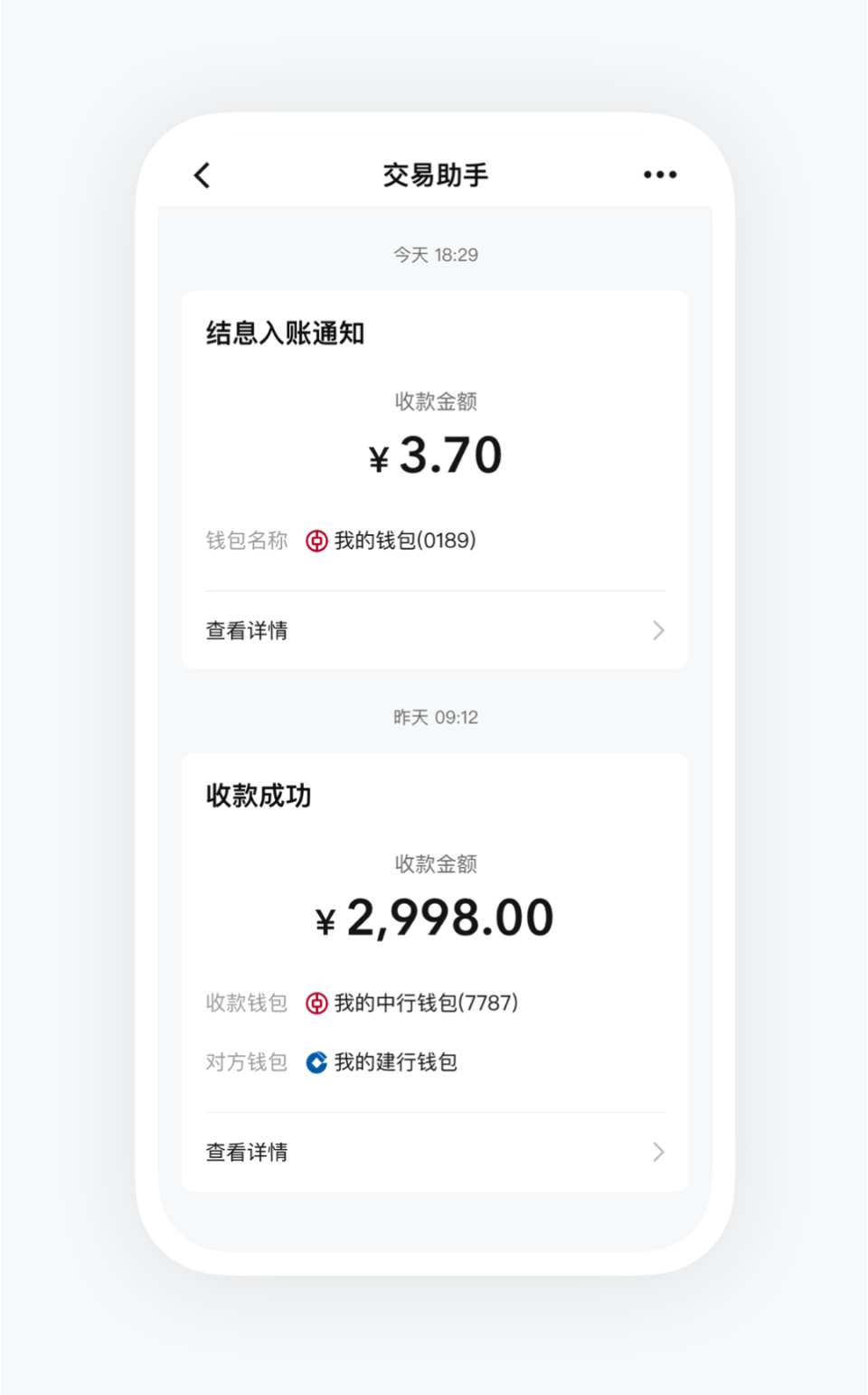Select the 收款成功 card header
The width and height of the screenshot is (868, 1395).
click(258, 796)
